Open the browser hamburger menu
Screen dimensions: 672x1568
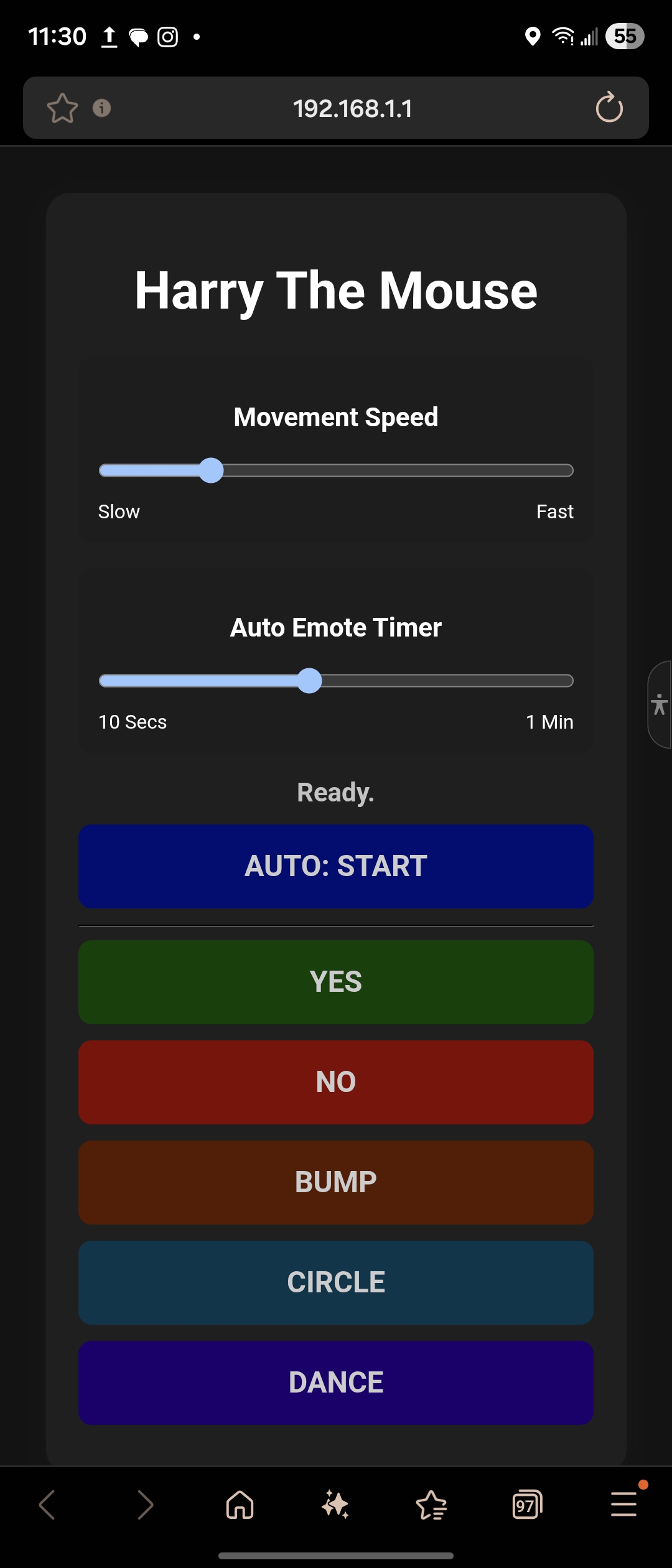pyautogui.click(x=623, y=1505)
